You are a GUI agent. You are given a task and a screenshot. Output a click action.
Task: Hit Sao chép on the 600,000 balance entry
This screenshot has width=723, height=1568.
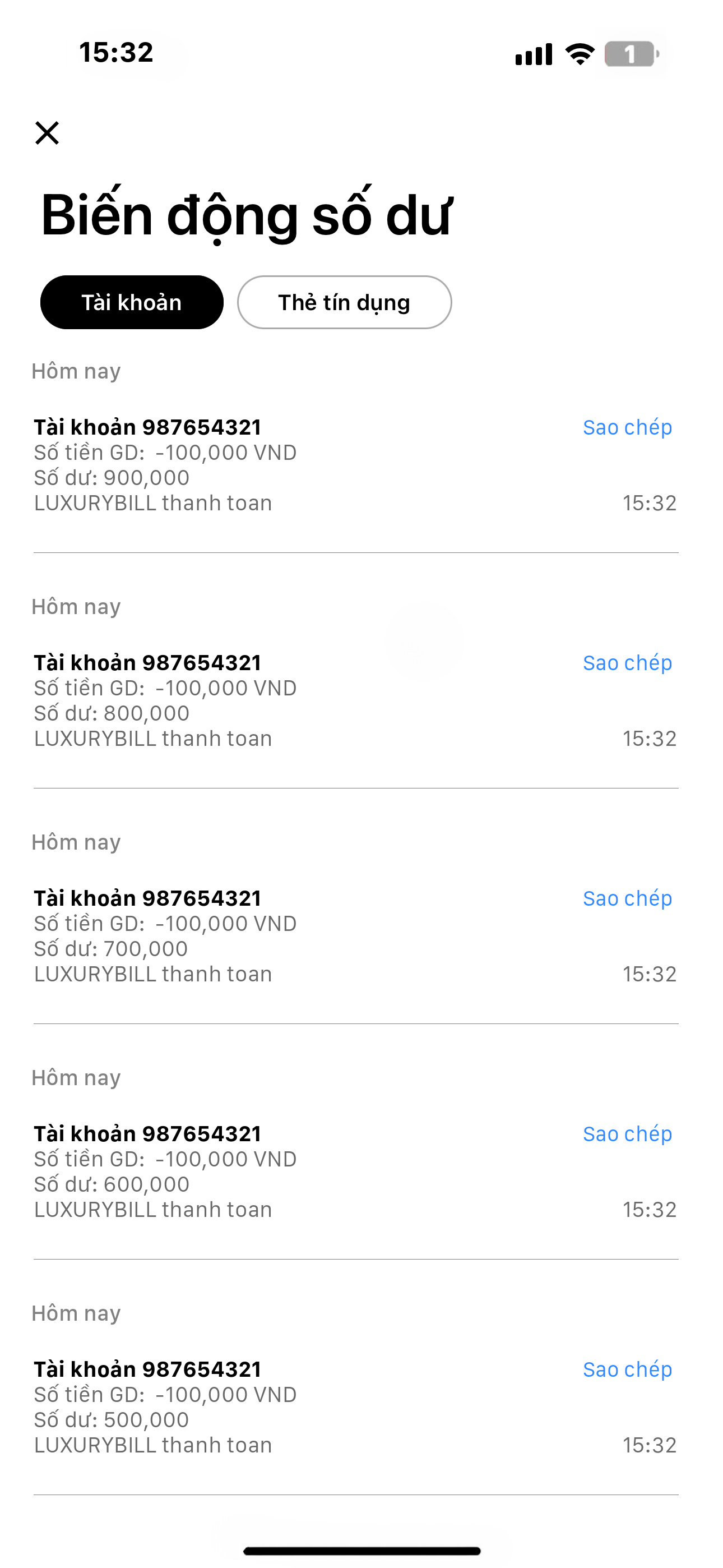click(627, 1134)
